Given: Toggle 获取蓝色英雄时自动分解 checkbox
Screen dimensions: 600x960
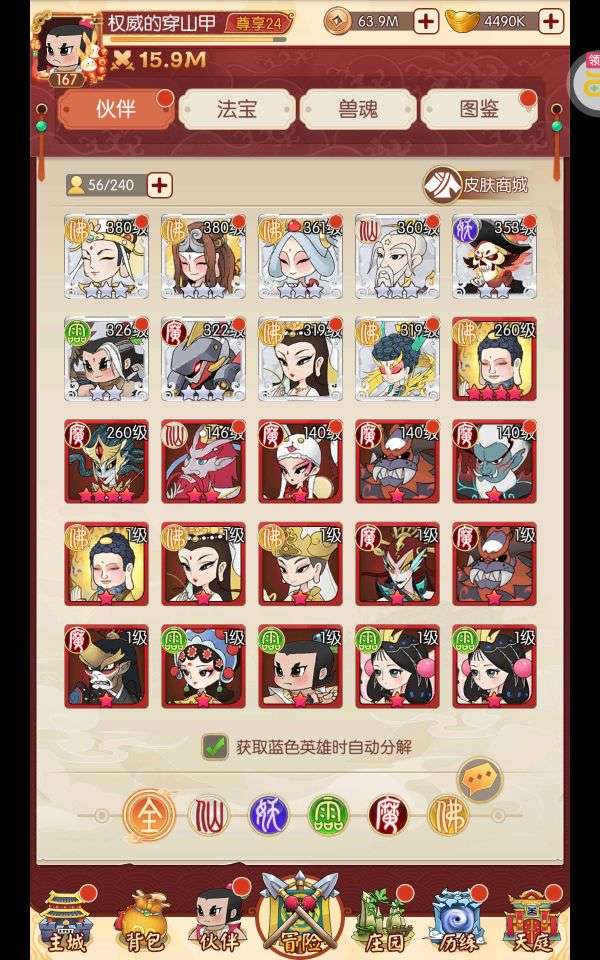Looking at the screenshot, I should (x=216, y=747).
